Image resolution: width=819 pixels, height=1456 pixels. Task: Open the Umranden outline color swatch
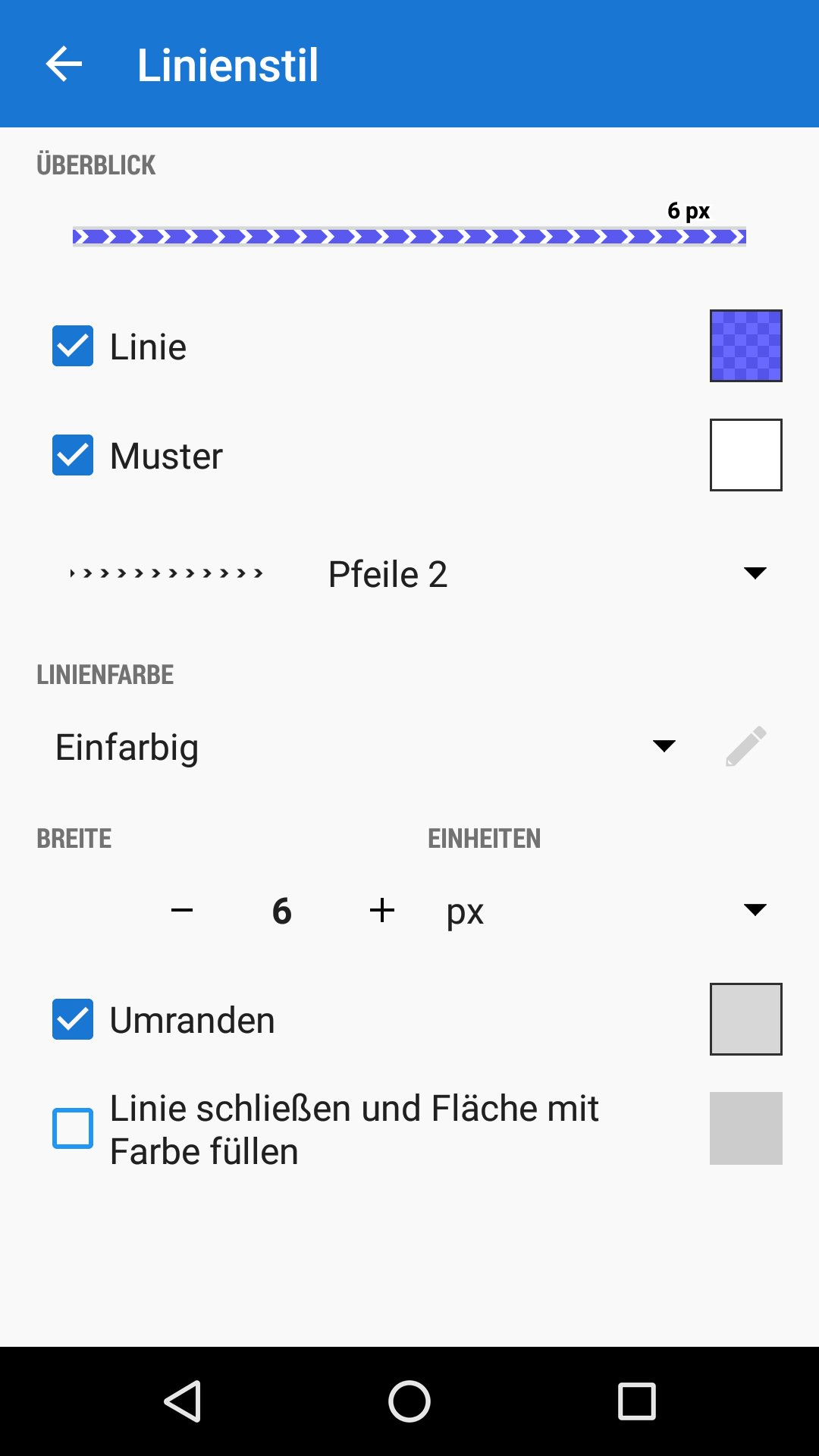click(745, 1019)
